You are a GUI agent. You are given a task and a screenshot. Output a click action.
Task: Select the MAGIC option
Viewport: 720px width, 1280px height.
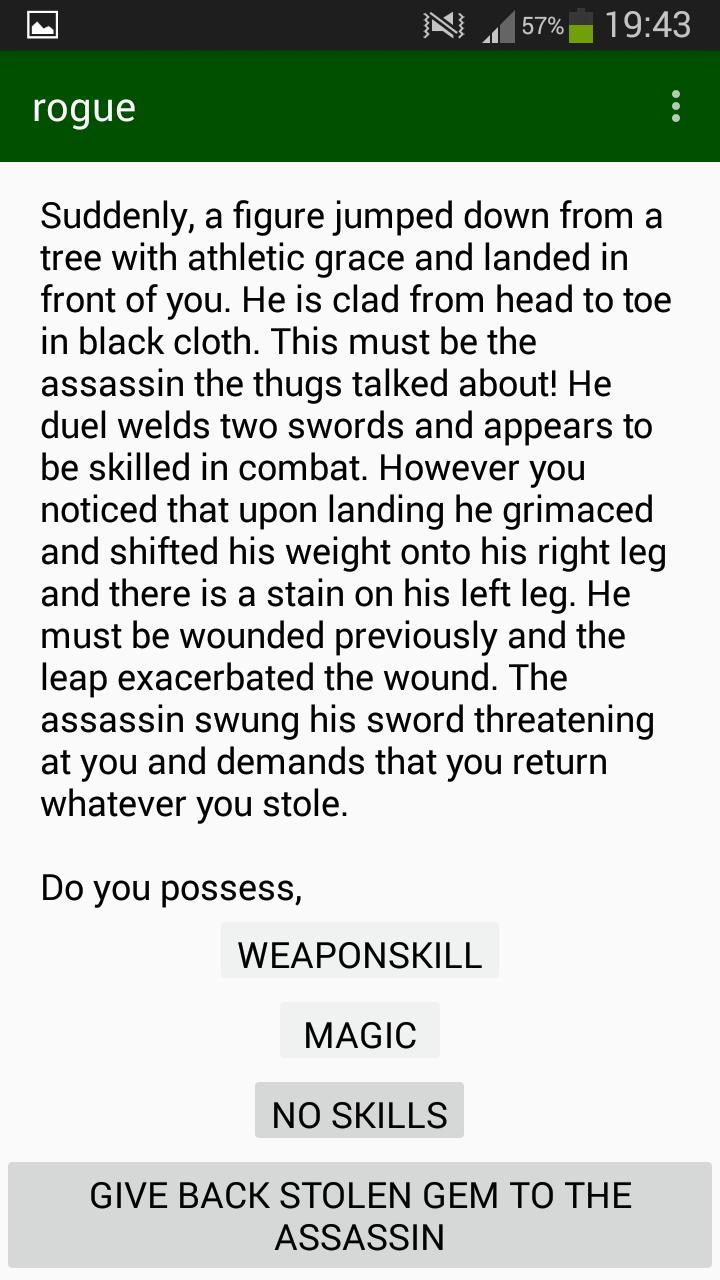tap(360, 1032)
